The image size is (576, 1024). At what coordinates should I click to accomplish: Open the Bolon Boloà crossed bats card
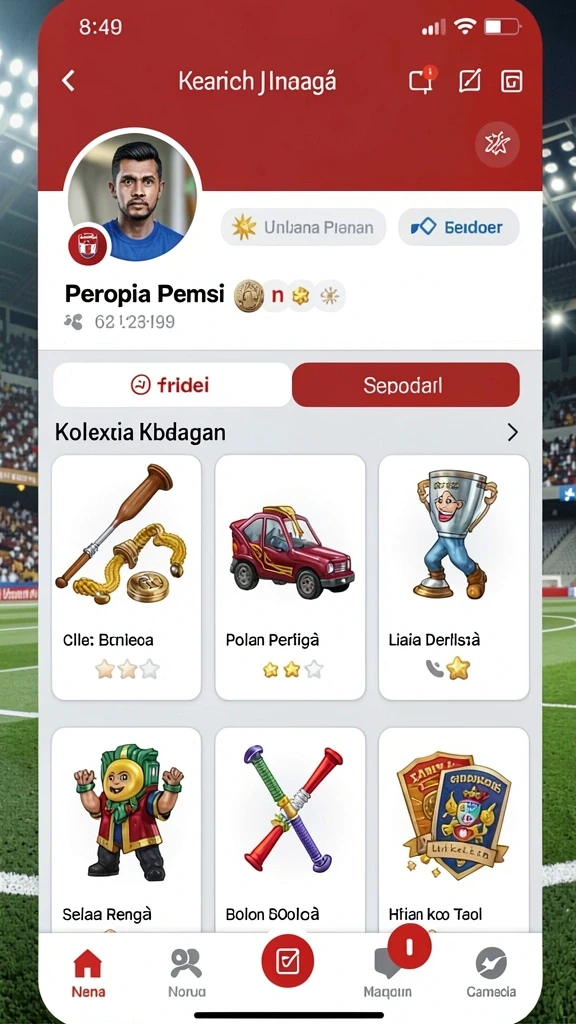click(290, 831)
